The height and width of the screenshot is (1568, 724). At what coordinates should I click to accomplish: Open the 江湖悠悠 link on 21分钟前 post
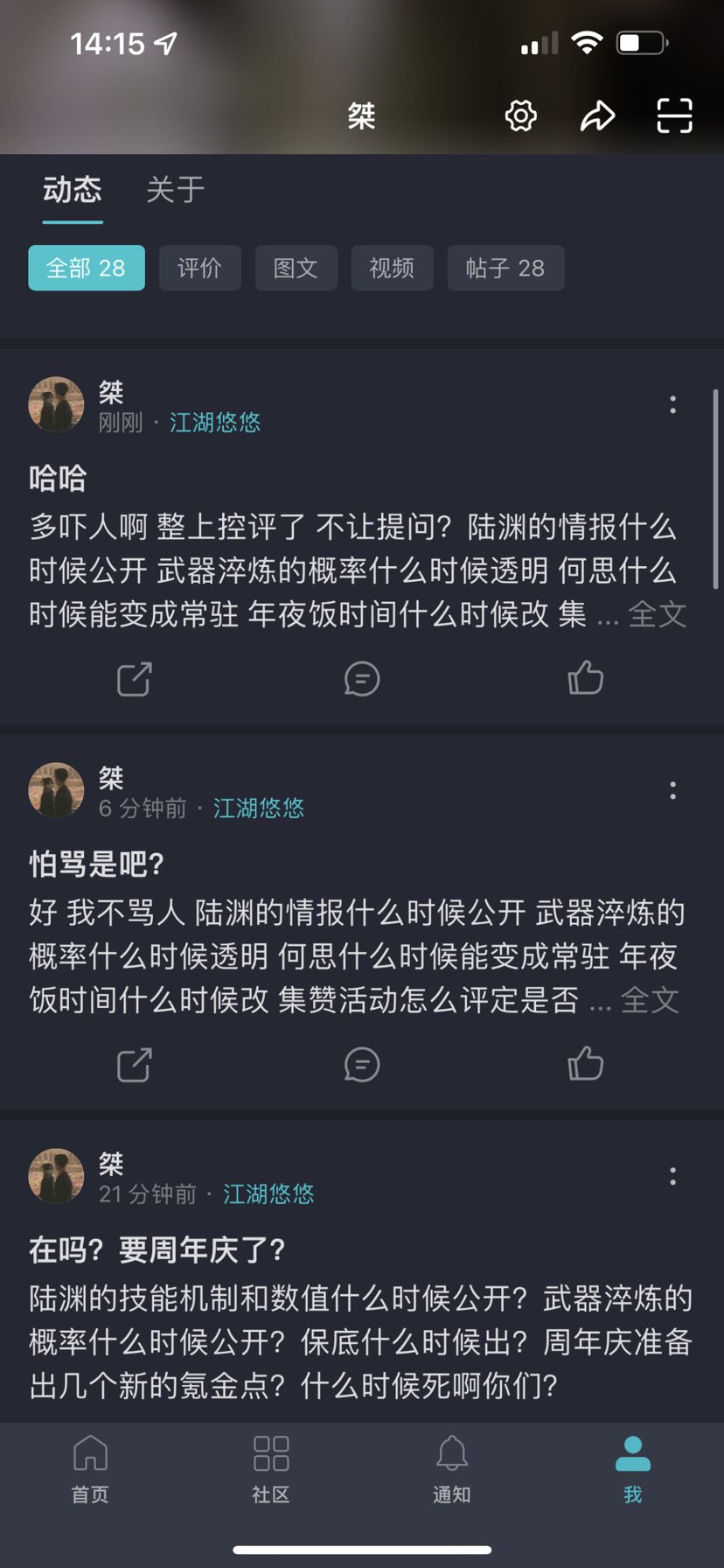pos(268,1194)
